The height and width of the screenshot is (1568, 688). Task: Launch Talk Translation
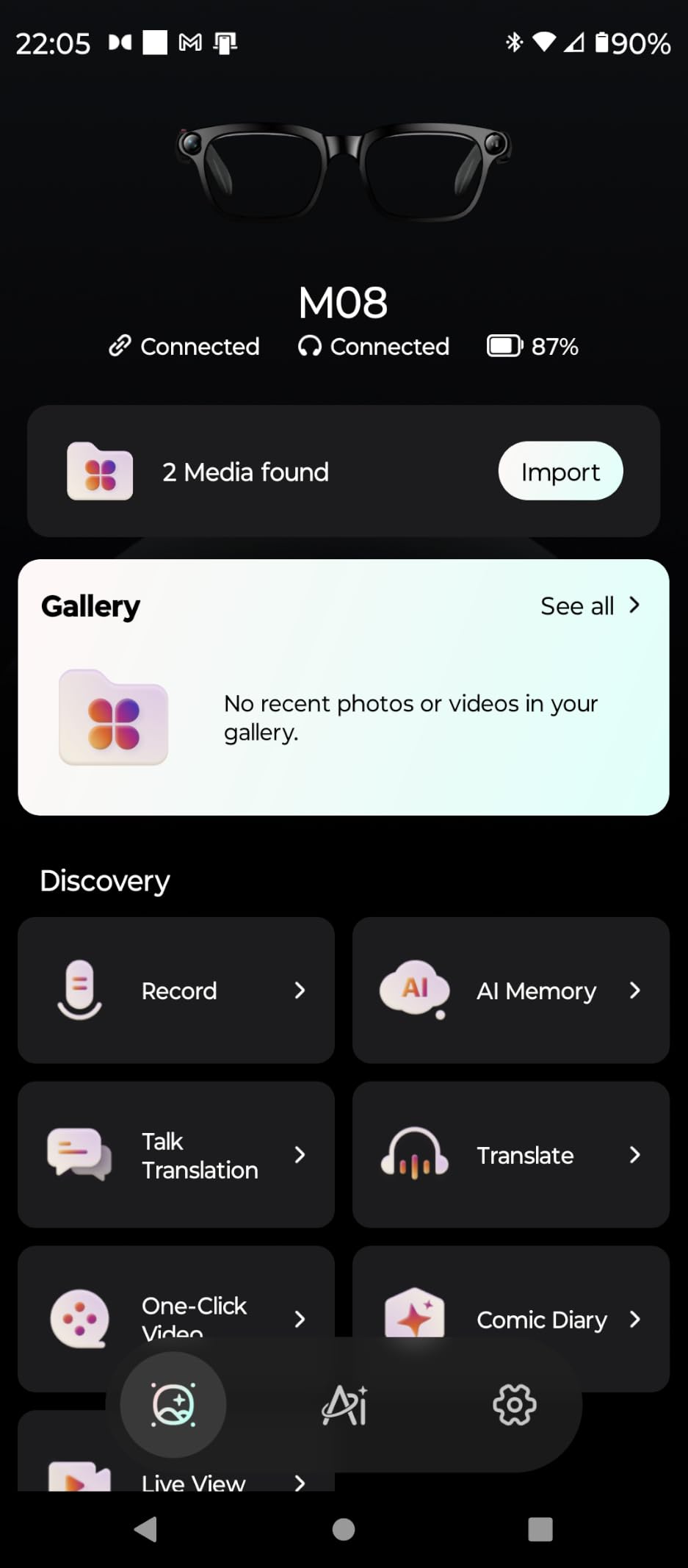pyautogui.click(x=176, y=1154)
